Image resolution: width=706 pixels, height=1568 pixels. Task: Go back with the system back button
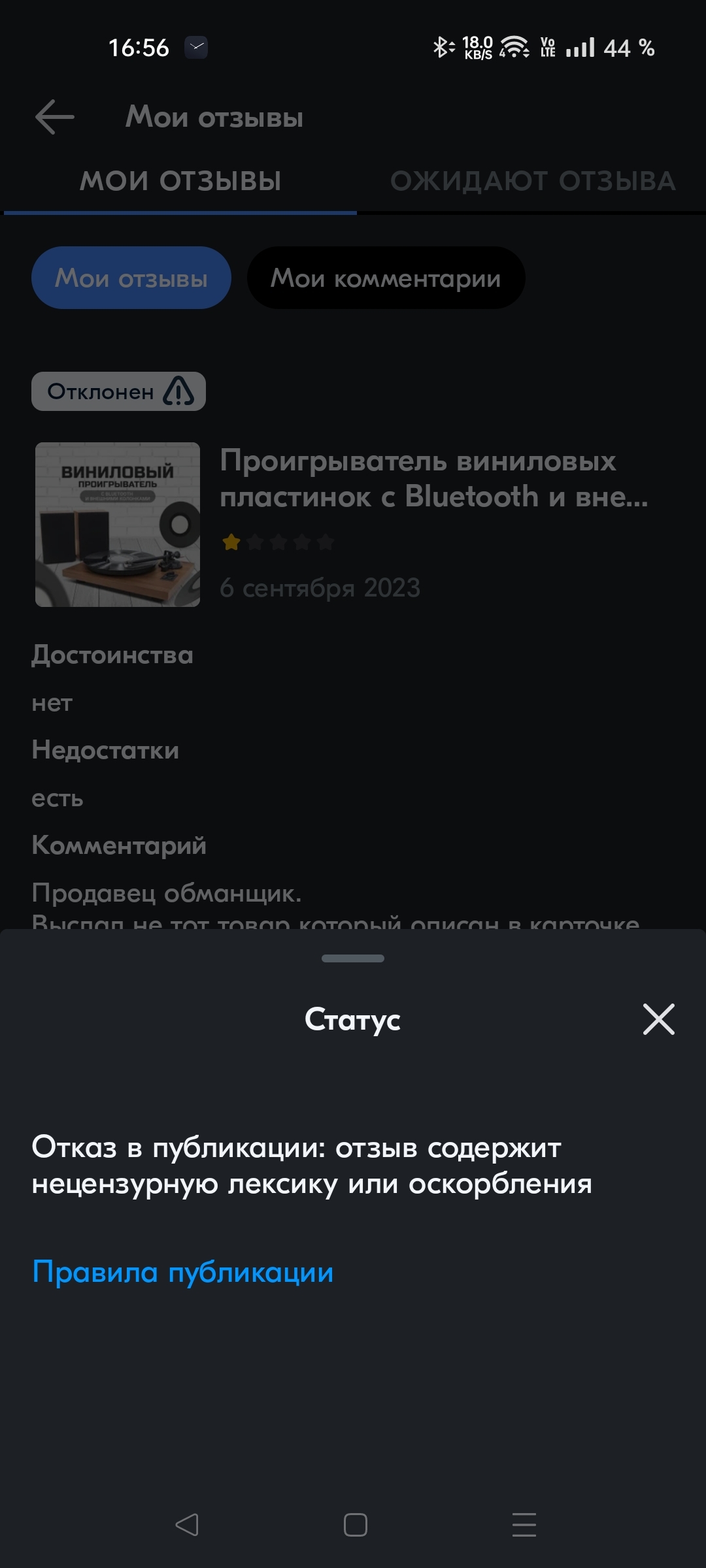tap(187, 1525)
